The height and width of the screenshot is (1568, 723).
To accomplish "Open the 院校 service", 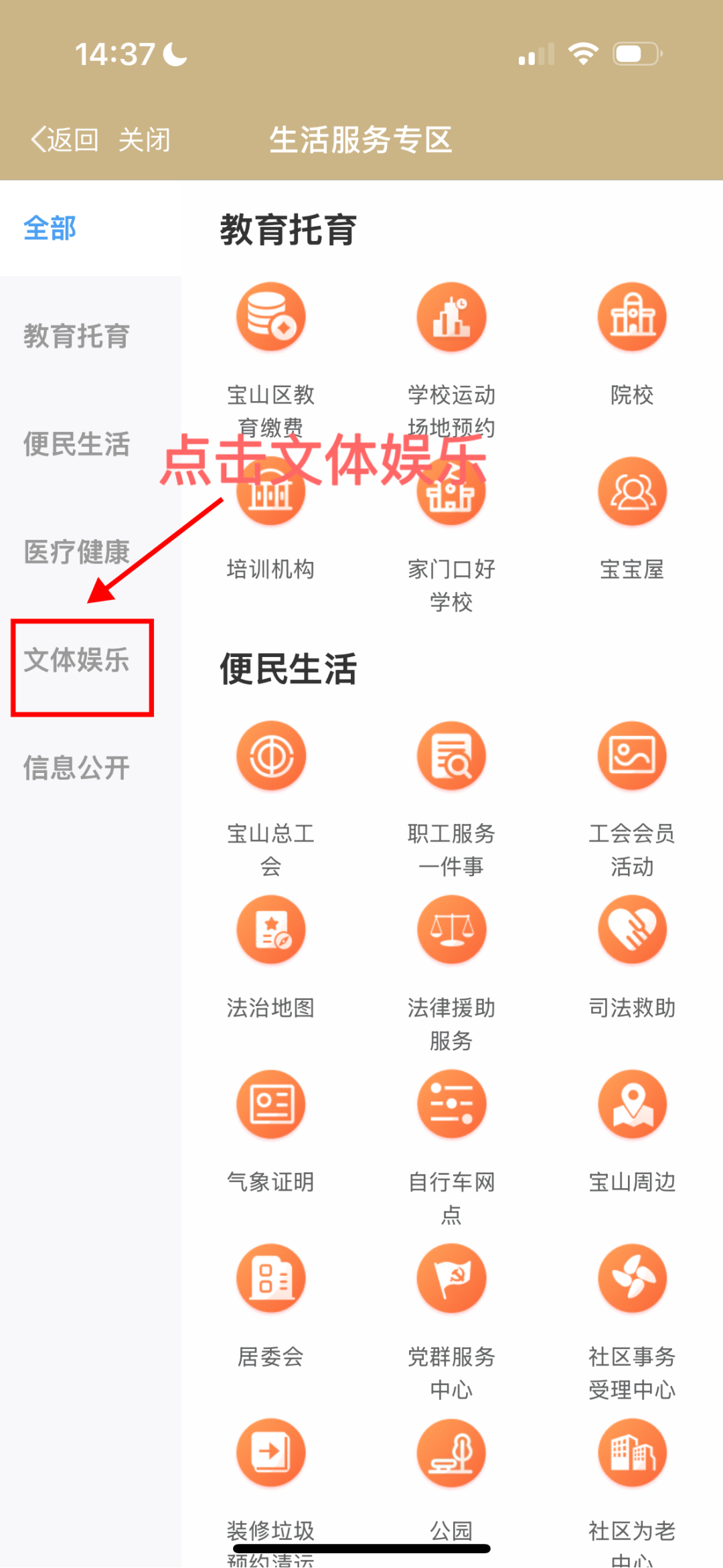I will pos(632,317).
